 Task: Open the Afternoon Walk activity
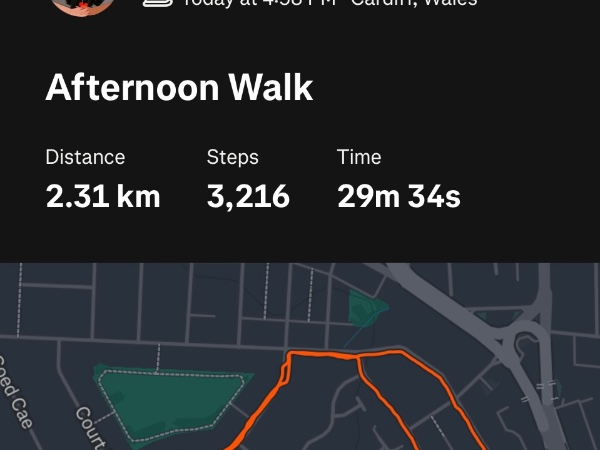pyautogui.click(x=180, y=88)
